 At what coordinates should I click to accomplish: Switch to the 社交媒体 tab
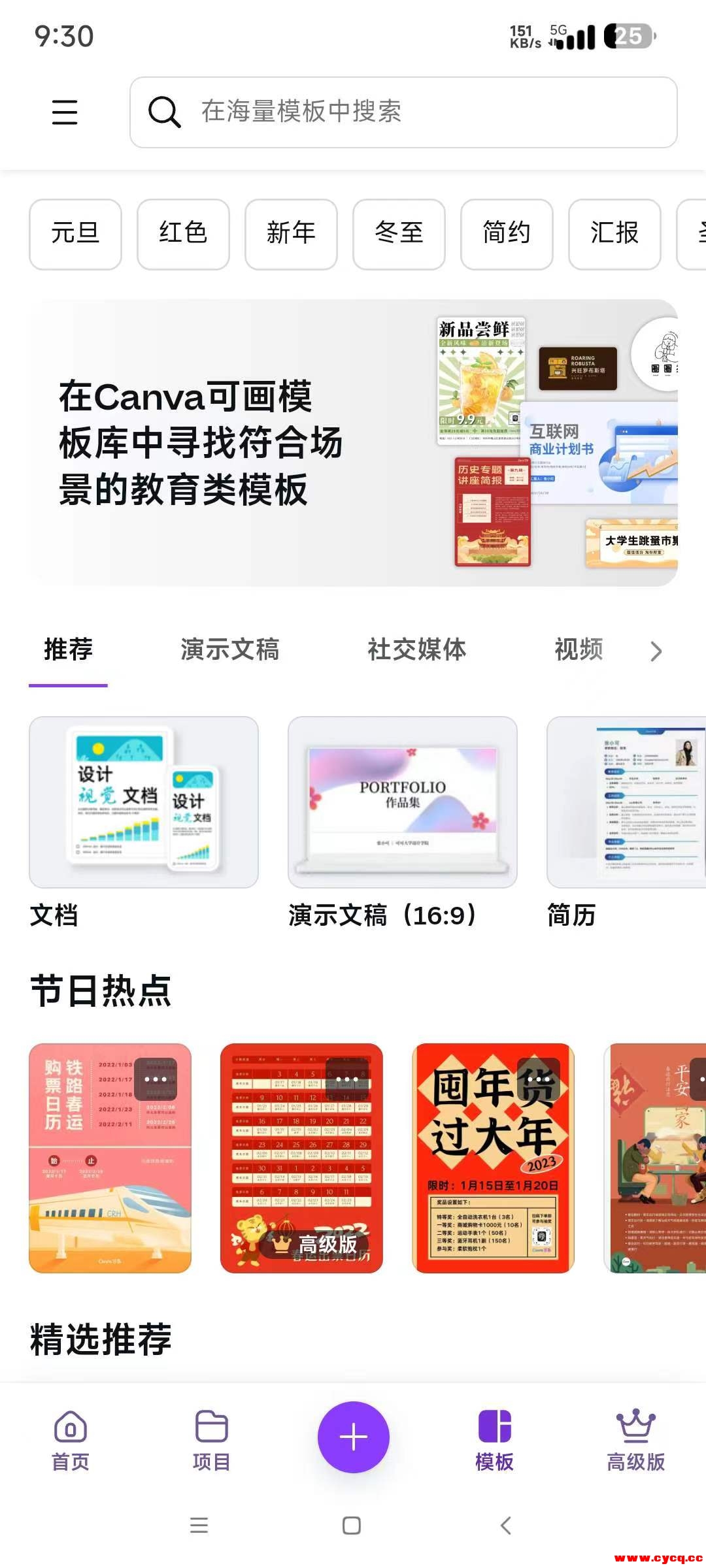tap(416, 649)
